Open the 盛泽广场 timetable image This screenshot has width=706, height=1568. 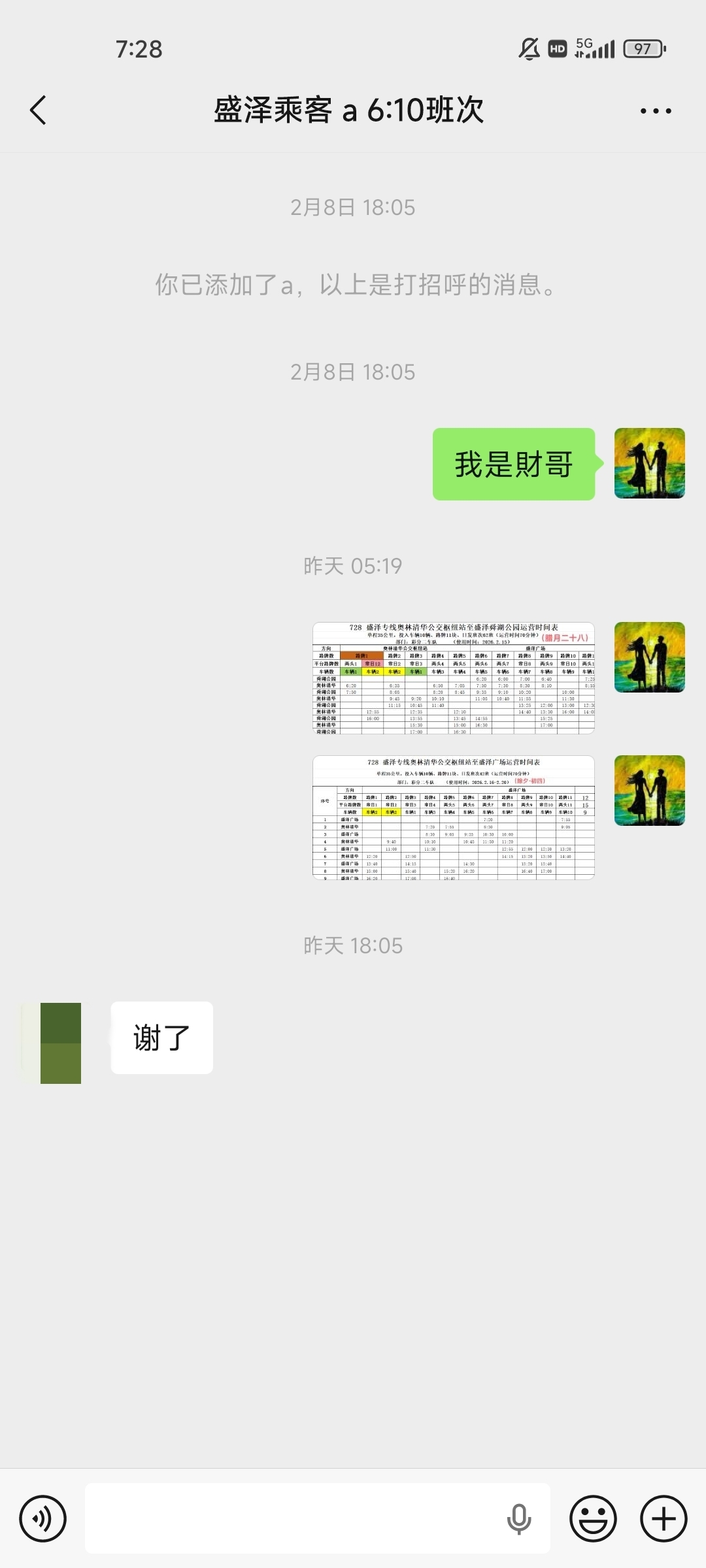click(454, 817)
